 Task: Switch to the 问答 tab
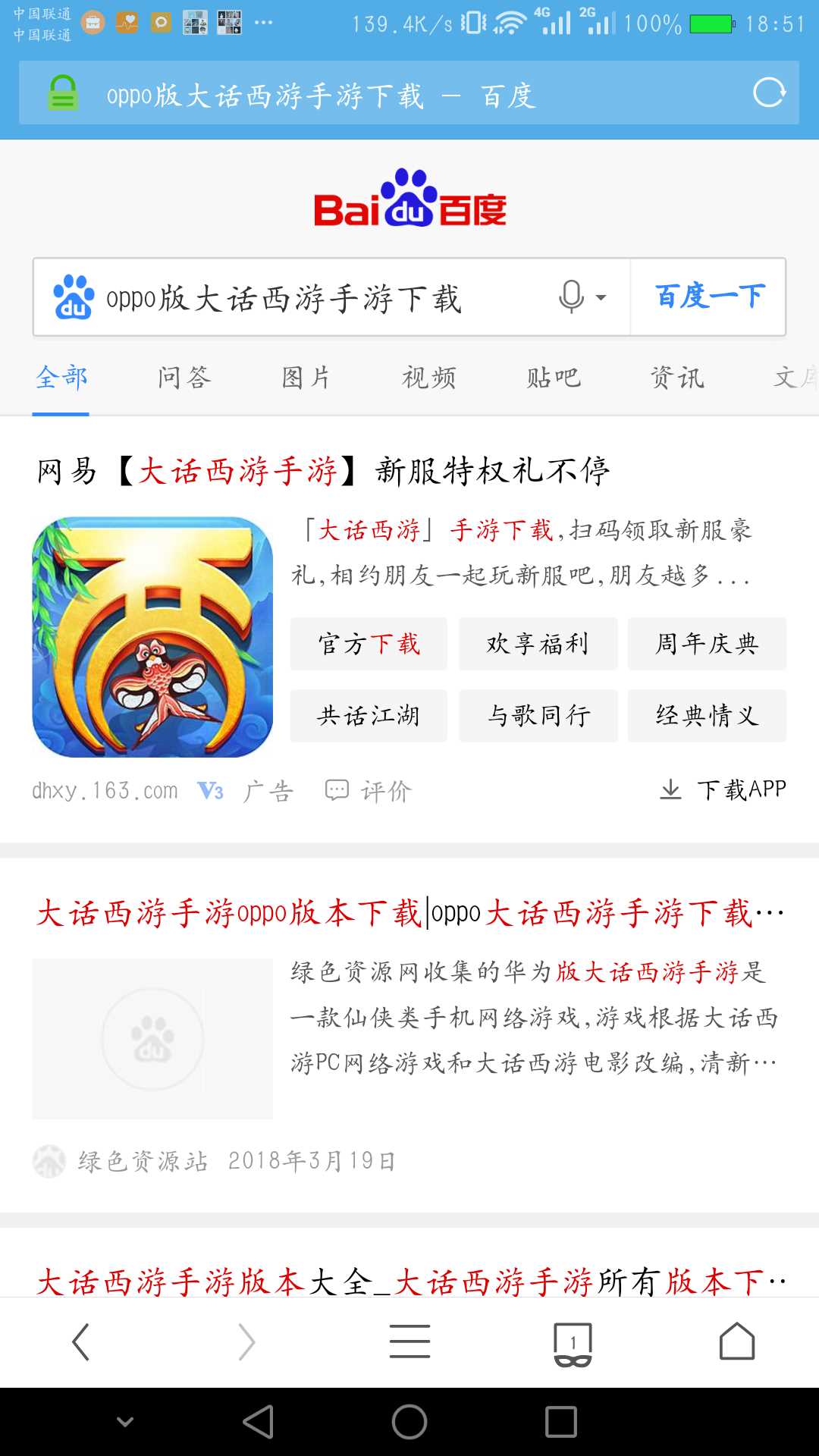click(184, 378)
